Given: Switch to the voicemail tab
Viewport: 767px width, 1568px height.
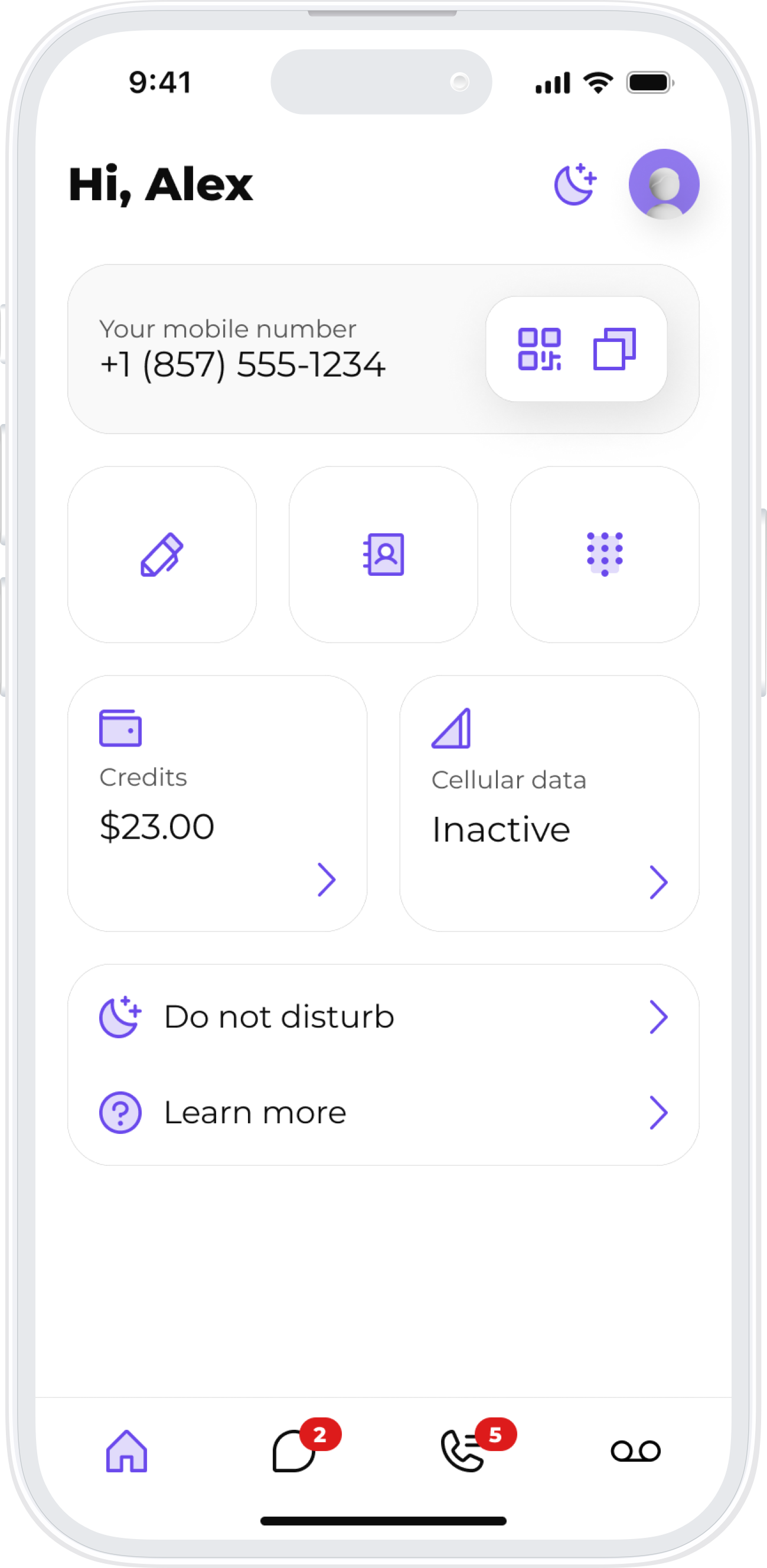Looking at the screenshot, I should tap(635, 1451).
